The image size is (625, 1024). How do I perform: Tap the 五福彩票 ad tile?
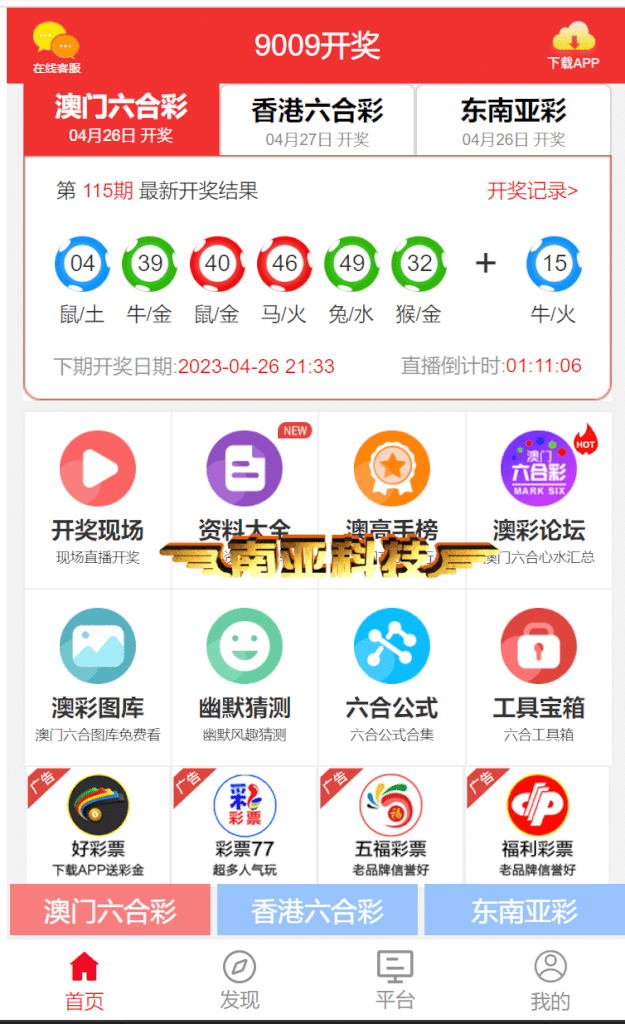[391, 825]
